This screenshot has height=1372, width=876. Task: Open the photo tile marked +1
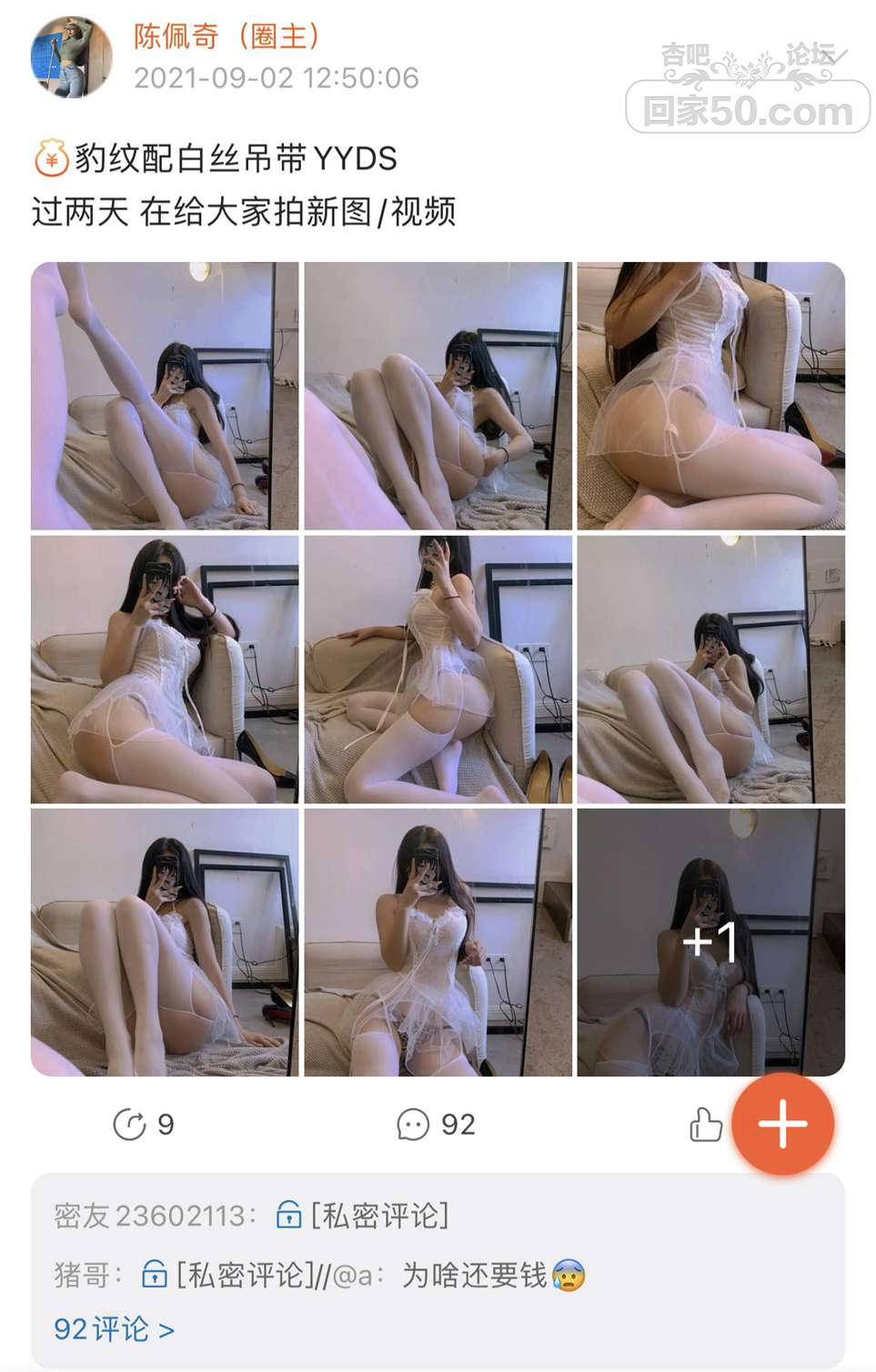[710, 942]
